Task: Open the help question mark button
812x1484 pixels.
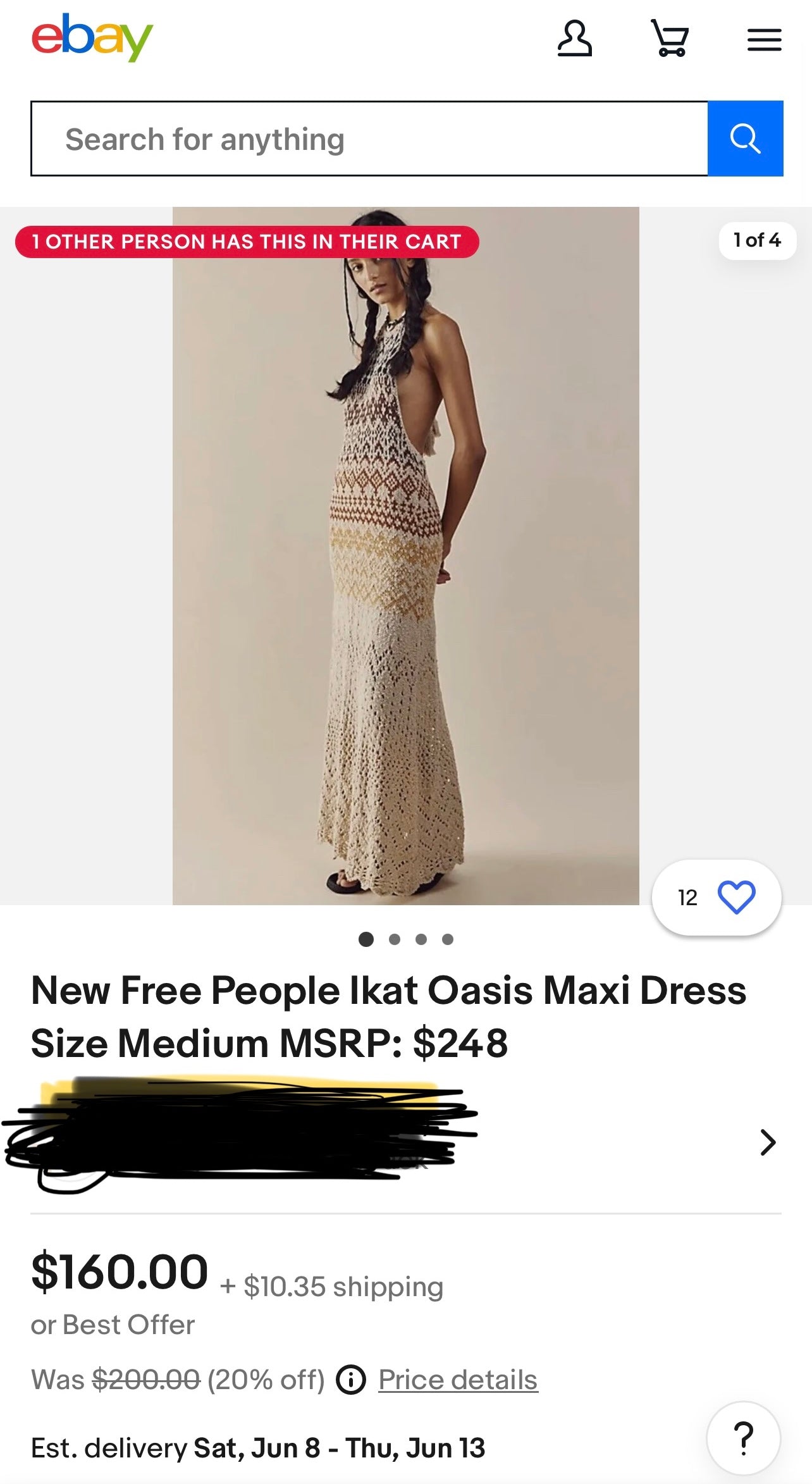Action: [743, 1438]
